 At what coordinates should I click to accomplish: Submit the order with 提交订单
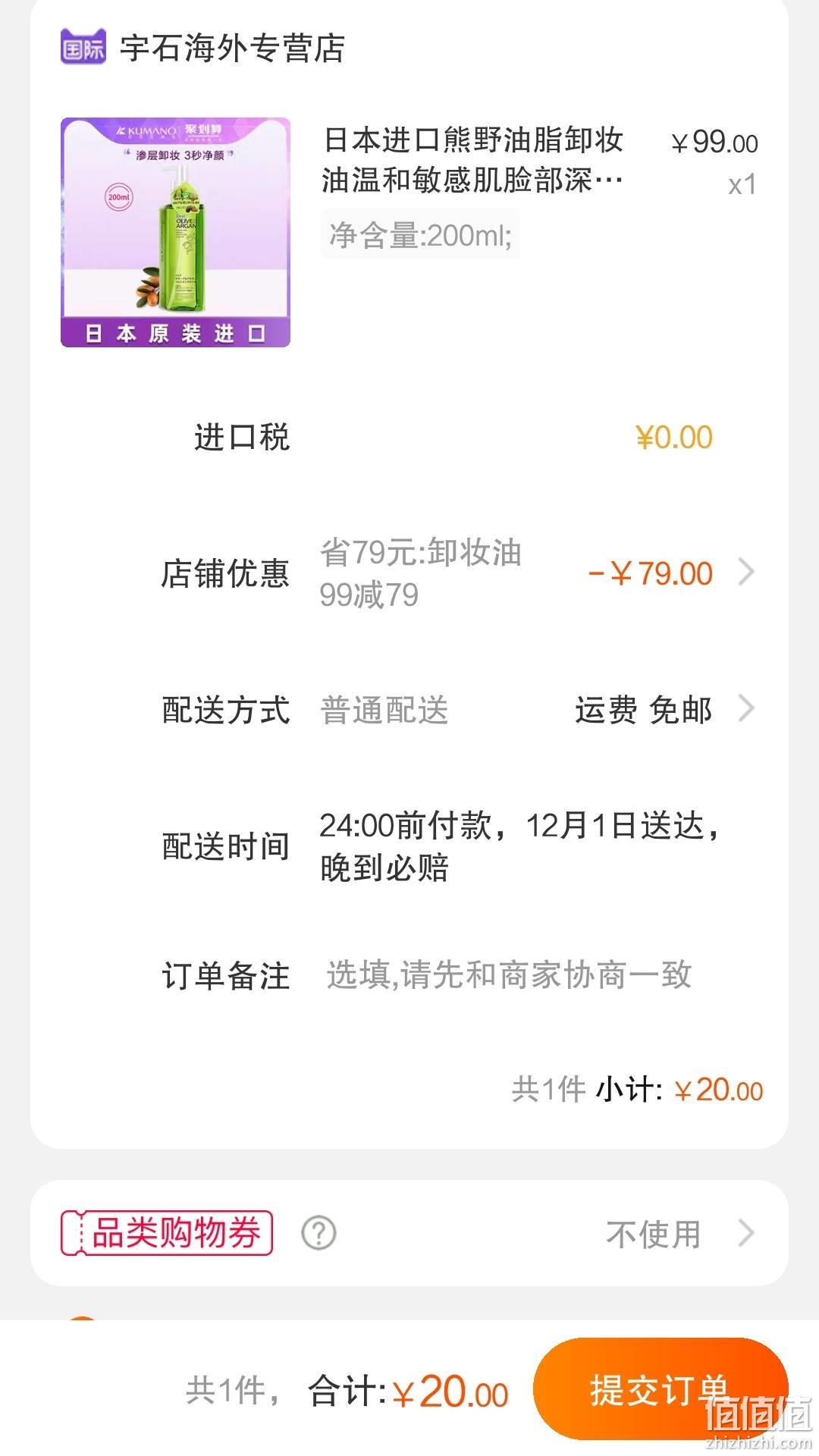(x=661, y=1390)
